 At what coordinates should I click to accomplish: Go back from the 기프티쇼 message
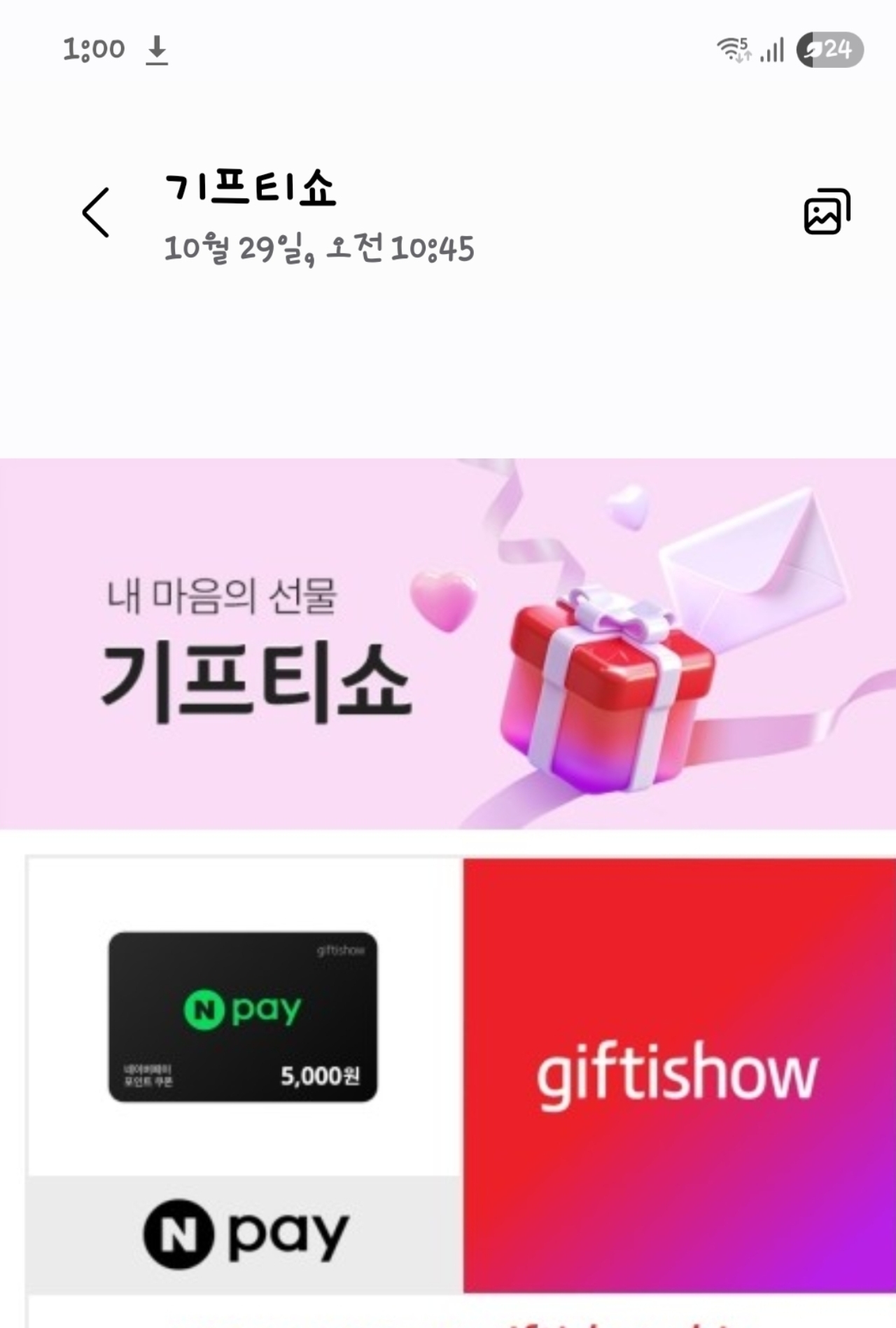coord(96,212)
